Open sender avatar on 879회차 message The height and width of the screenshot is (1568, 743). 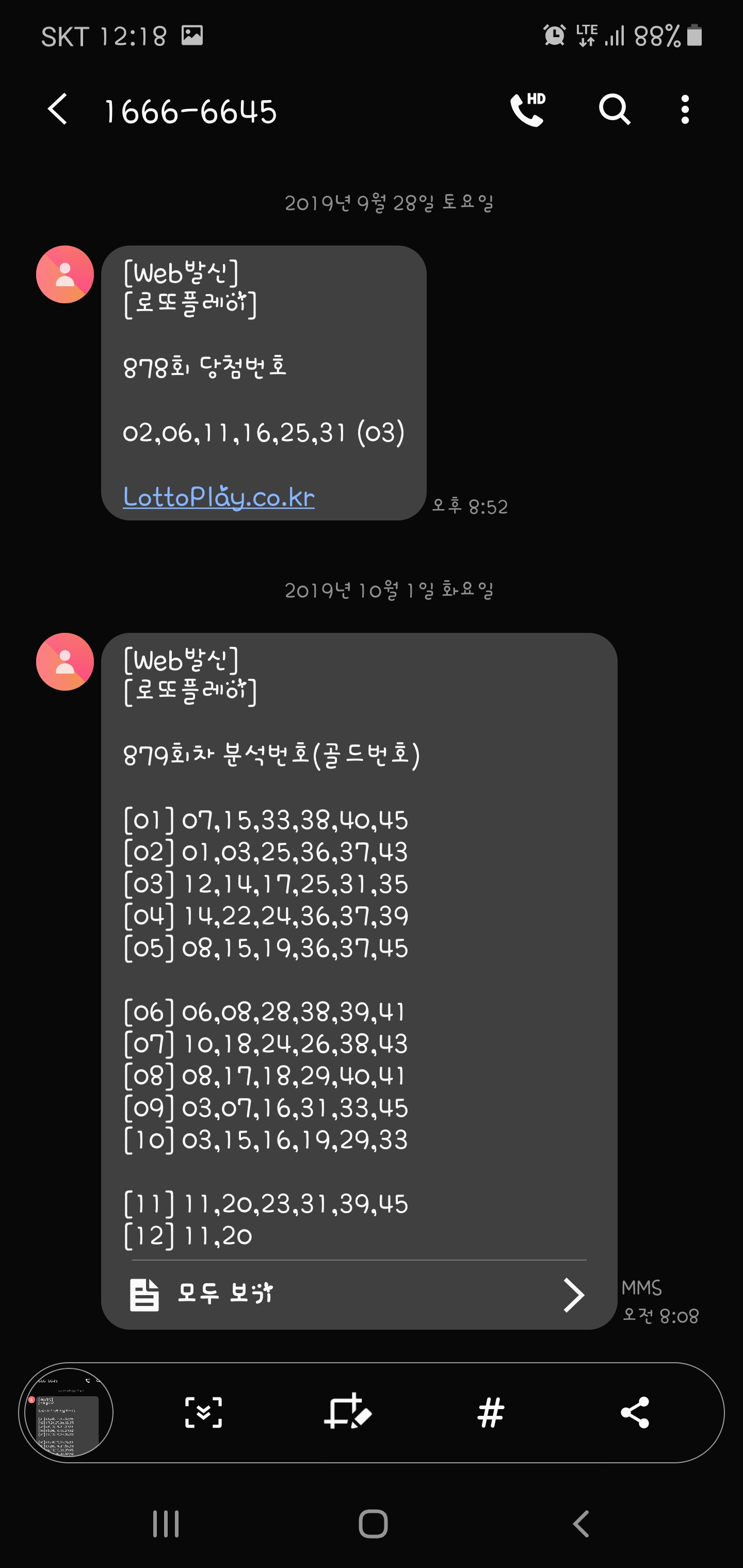(x=65, y=662)
